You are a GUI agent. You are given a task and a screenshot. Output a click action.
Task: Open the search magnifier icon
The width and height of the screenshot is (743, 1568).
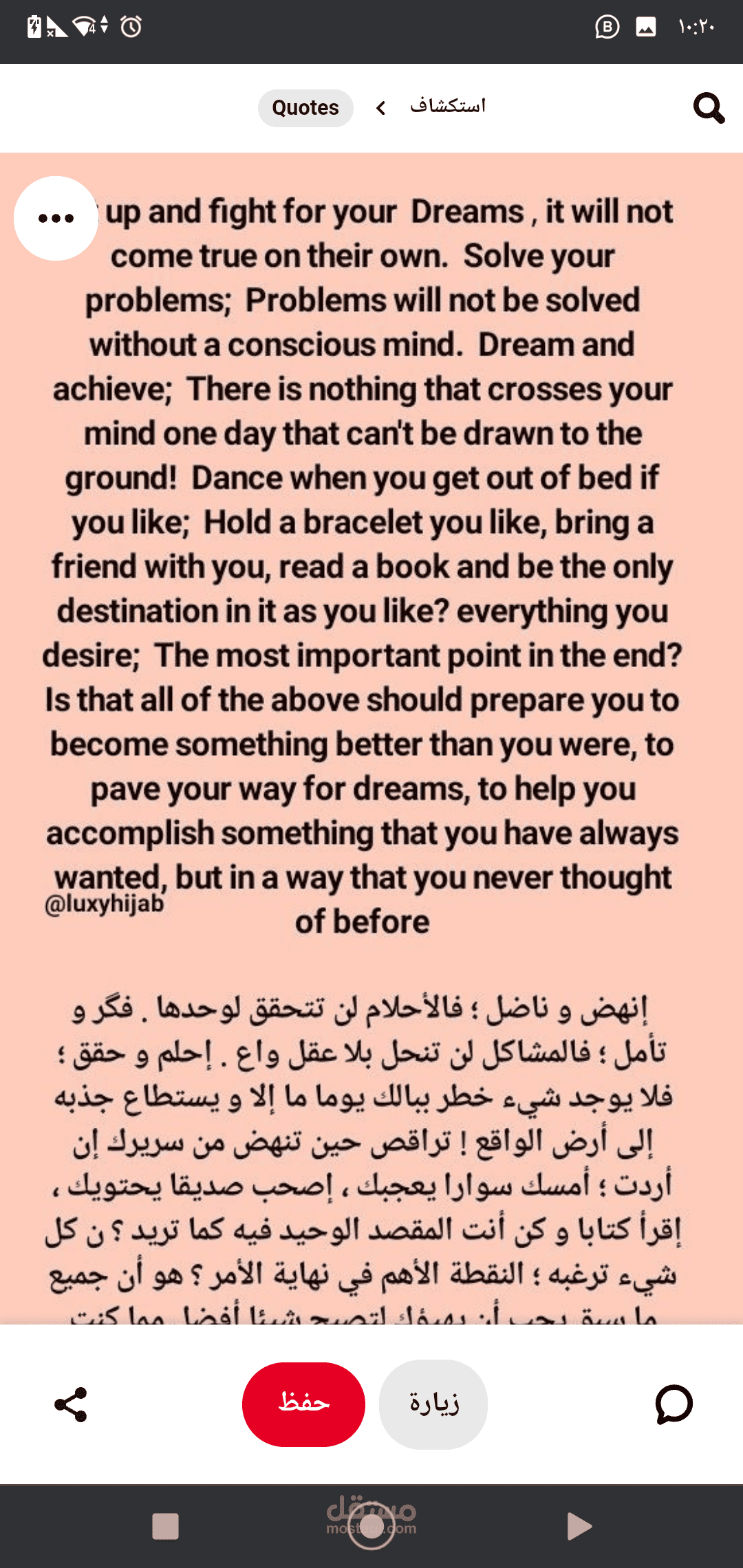(x=709, y=108)
